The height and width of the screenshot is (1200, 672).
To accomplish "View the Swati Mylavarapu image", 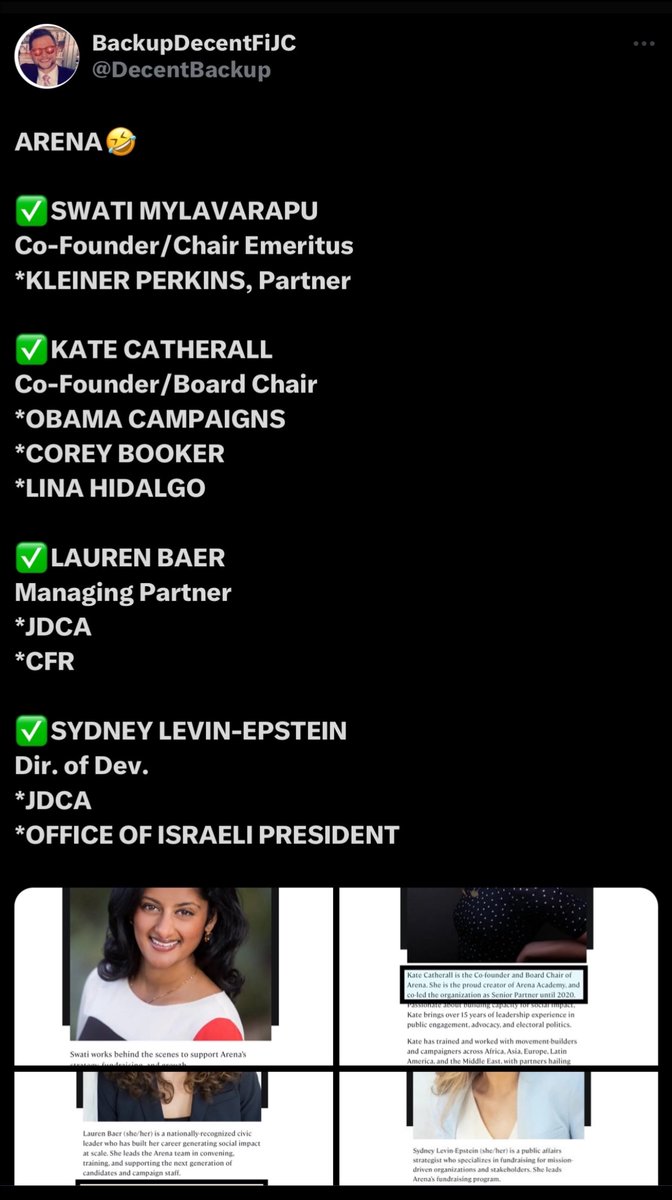I will tap(173, 976).
